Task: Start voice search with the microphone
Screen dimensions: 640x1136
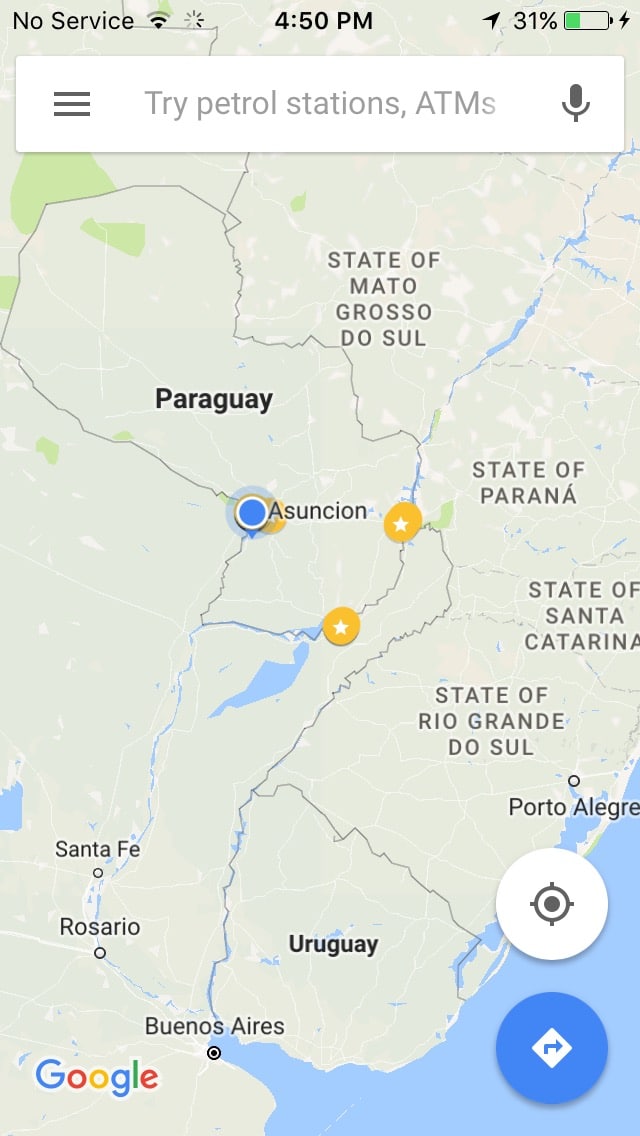Action: (575, 104)
